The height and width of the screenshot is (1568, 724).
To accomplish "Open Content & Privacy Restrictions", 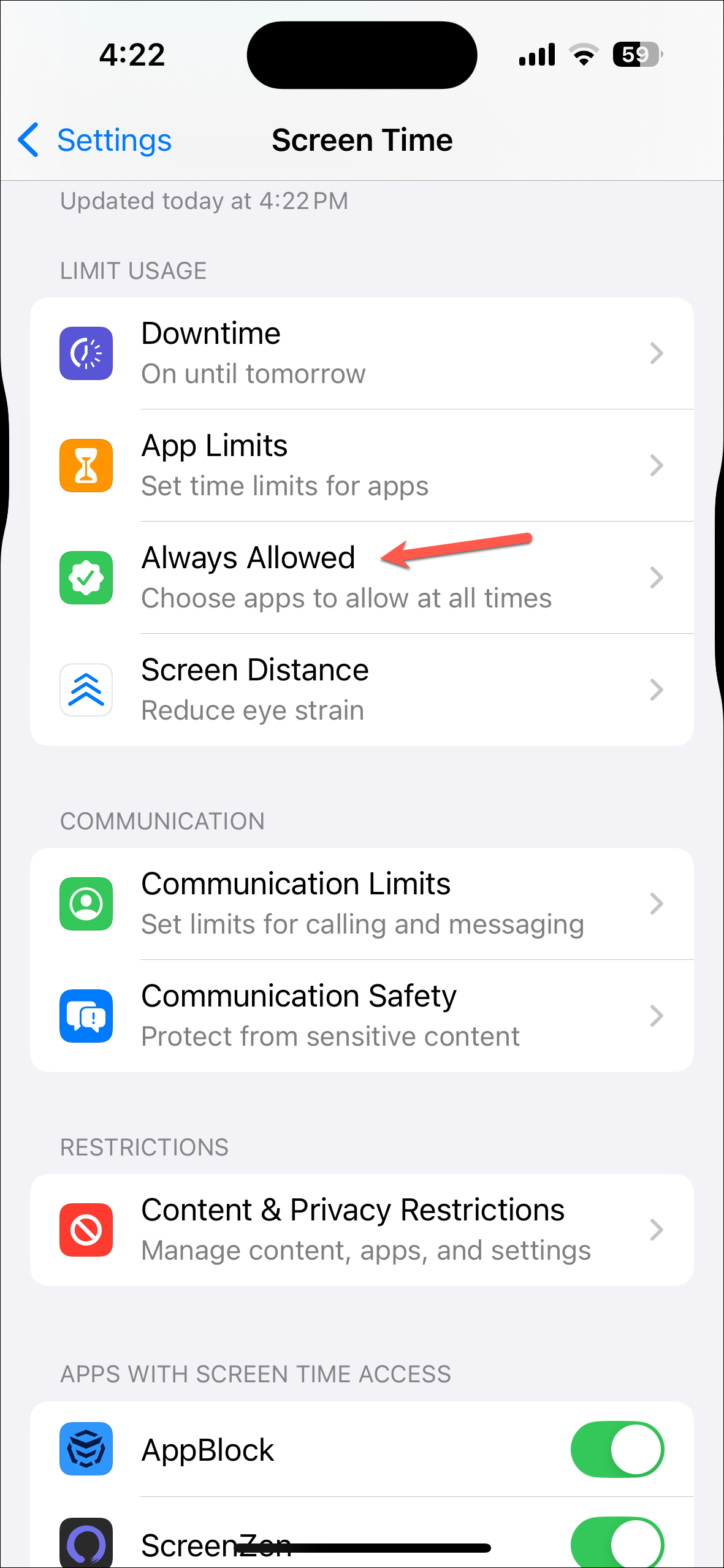I will click(362, 1230).
